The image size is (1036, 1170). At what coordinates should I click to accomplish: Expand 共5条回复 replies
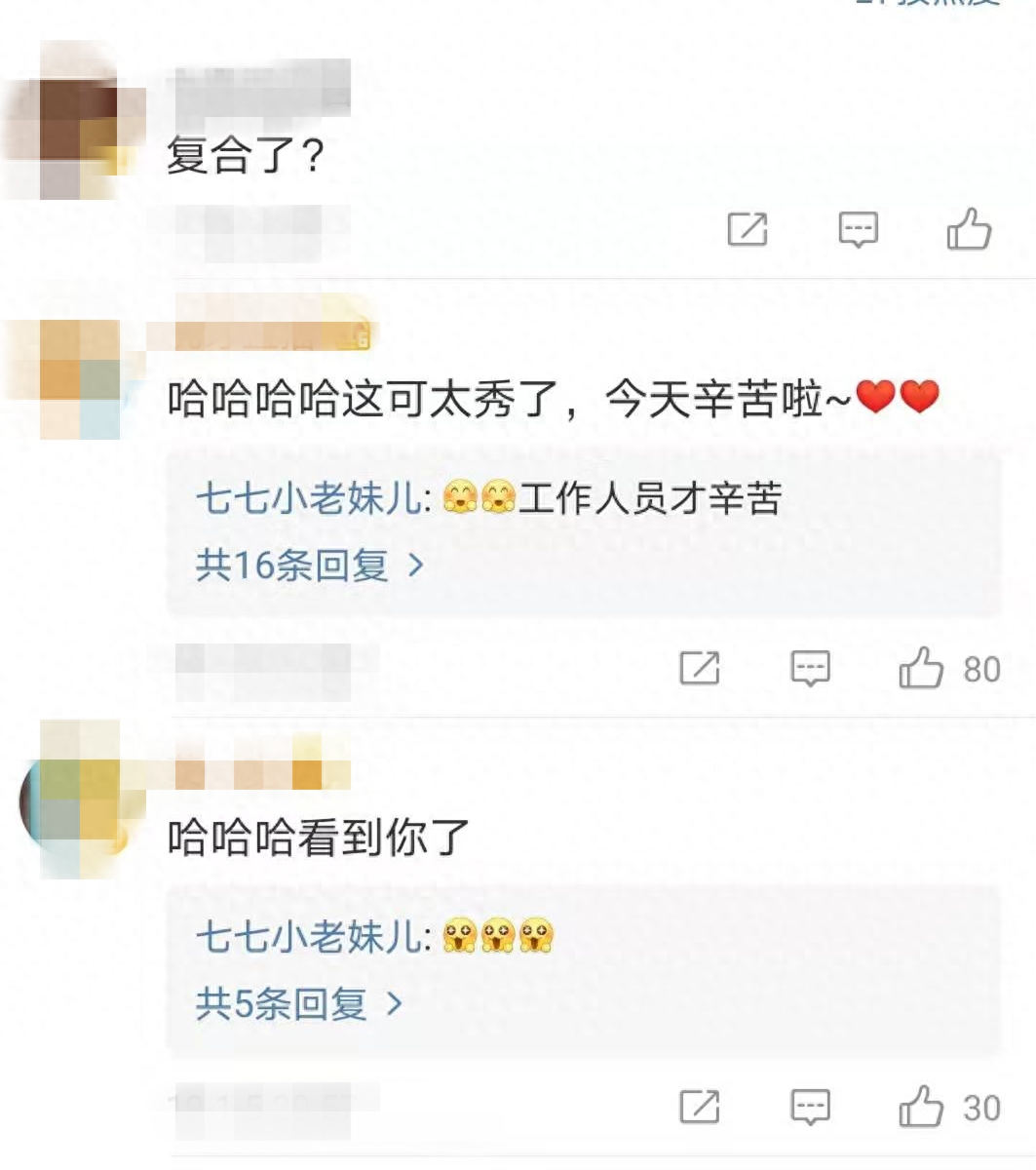tap(299, 1003)
